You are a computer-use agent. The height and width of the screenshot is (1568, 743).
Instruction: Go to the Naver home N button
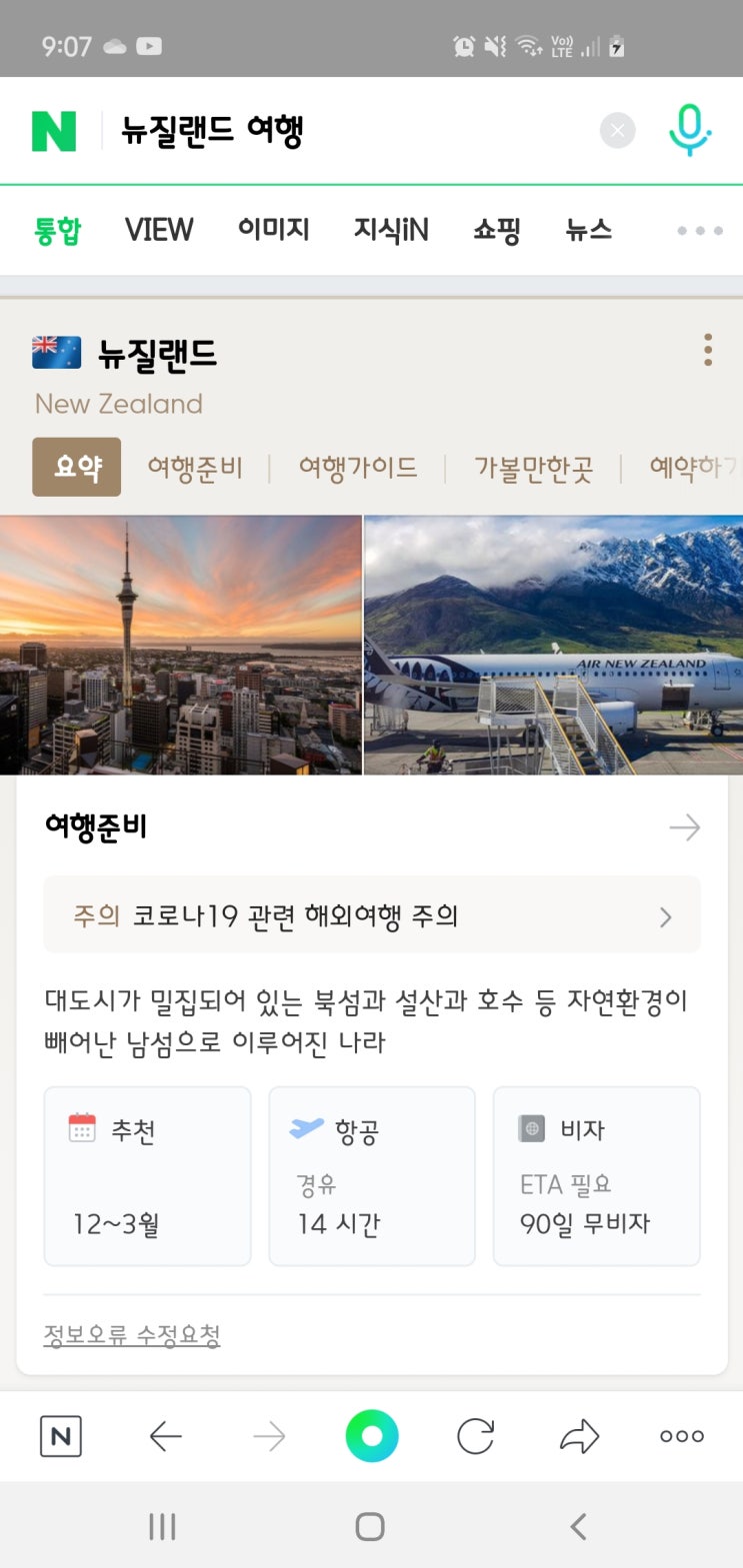pyautogui.click(x=61, y=1436)
